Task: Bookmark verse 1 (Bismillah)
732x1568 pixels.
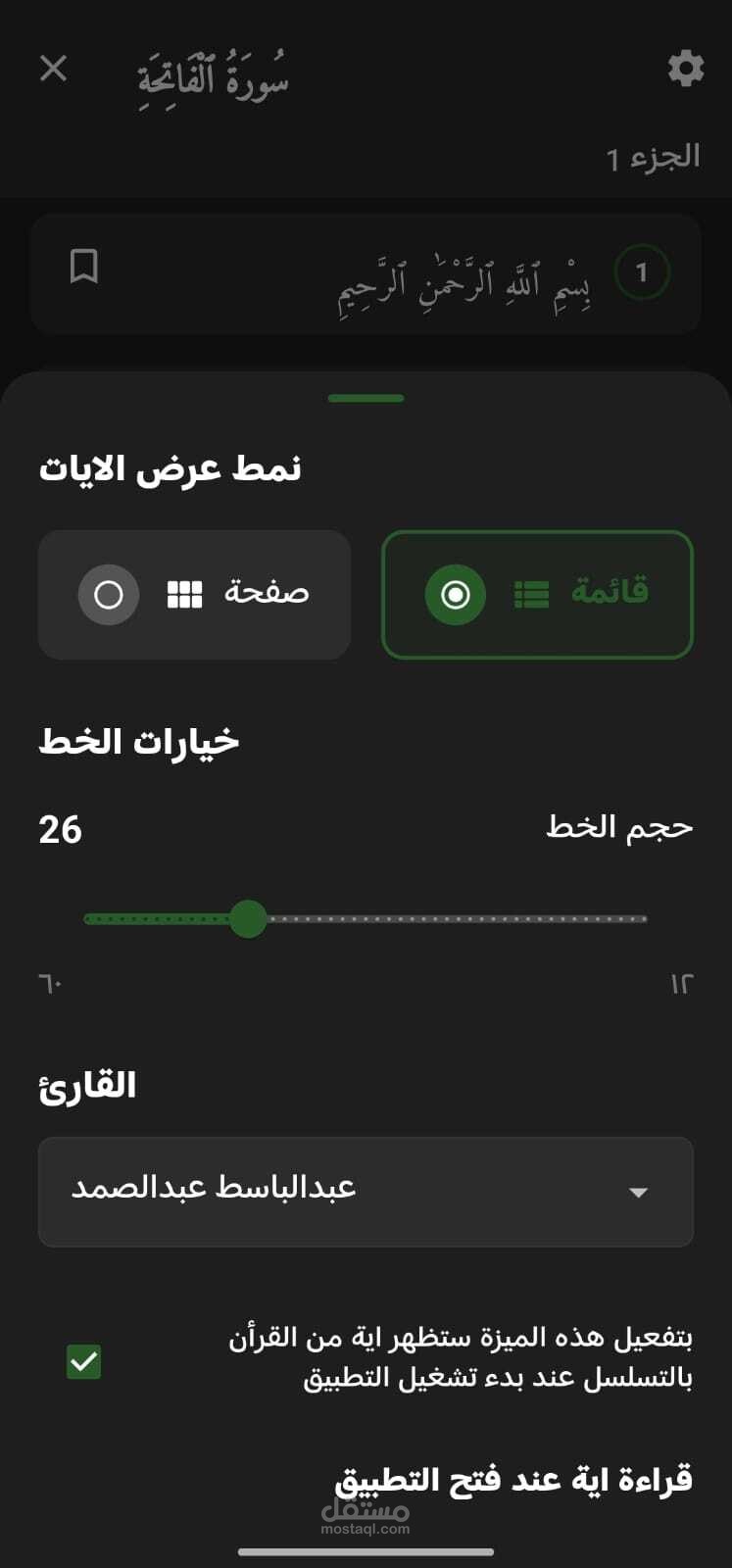Action: click(84, 267)
